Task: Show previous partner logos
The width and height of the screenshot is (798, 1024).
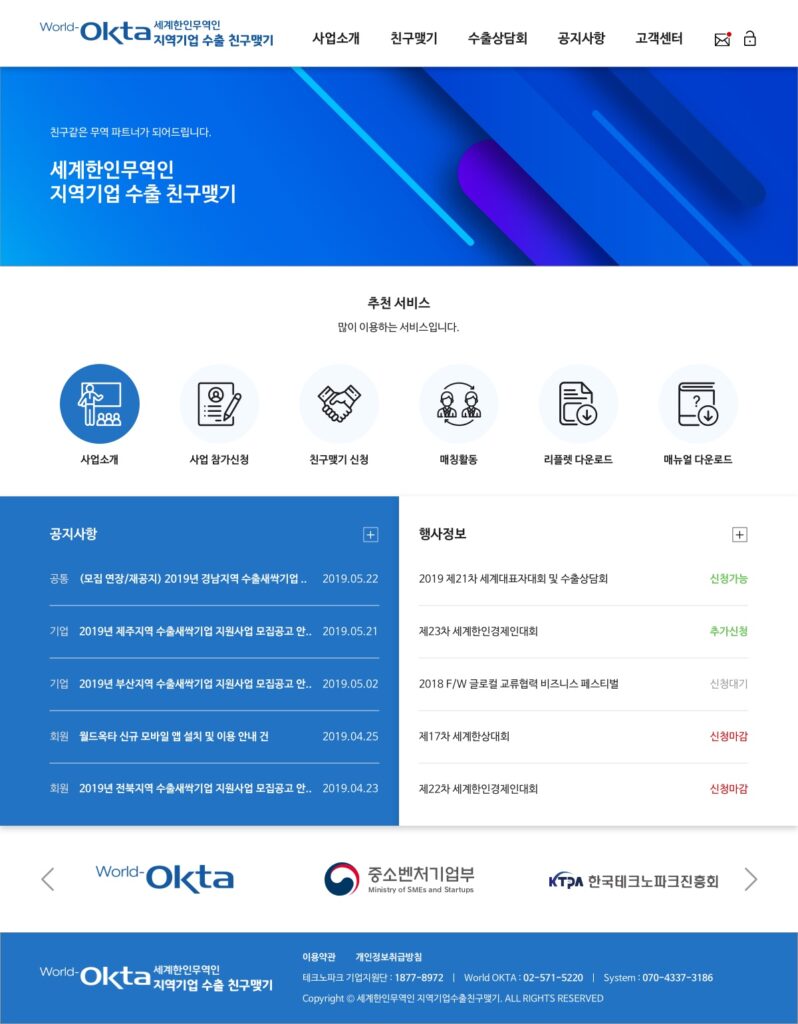Action: click(47, 879)
